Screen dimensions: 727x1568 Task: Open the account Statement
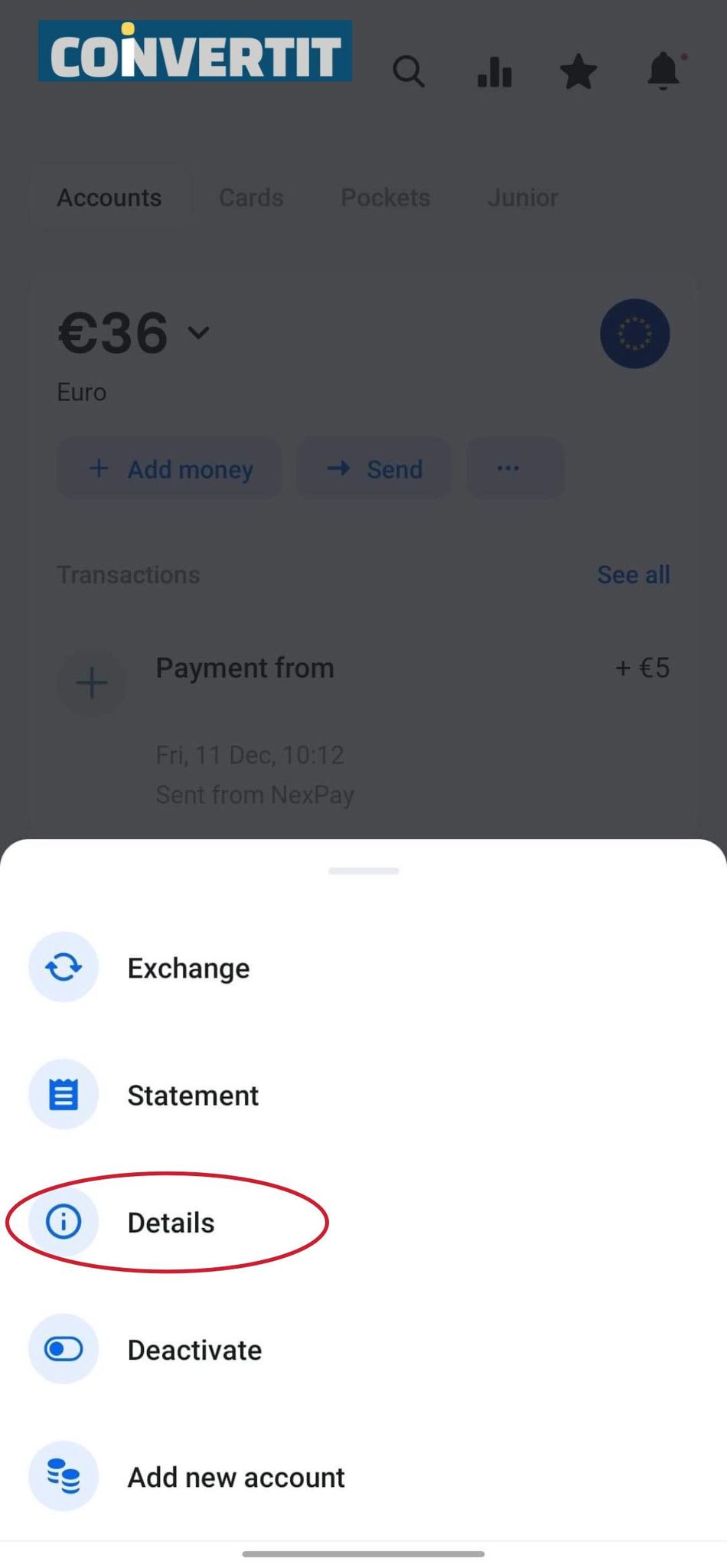(192, 1095)
